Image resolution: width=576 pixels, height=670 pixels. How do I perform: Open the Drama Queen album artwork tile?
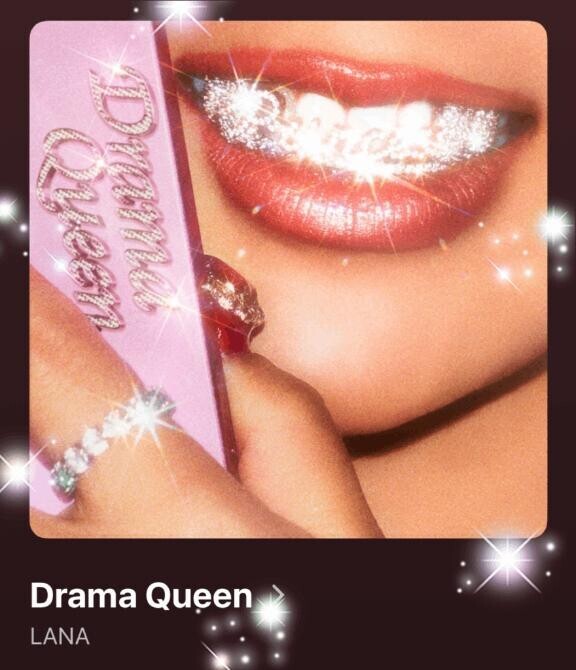[x=288, y=279]
